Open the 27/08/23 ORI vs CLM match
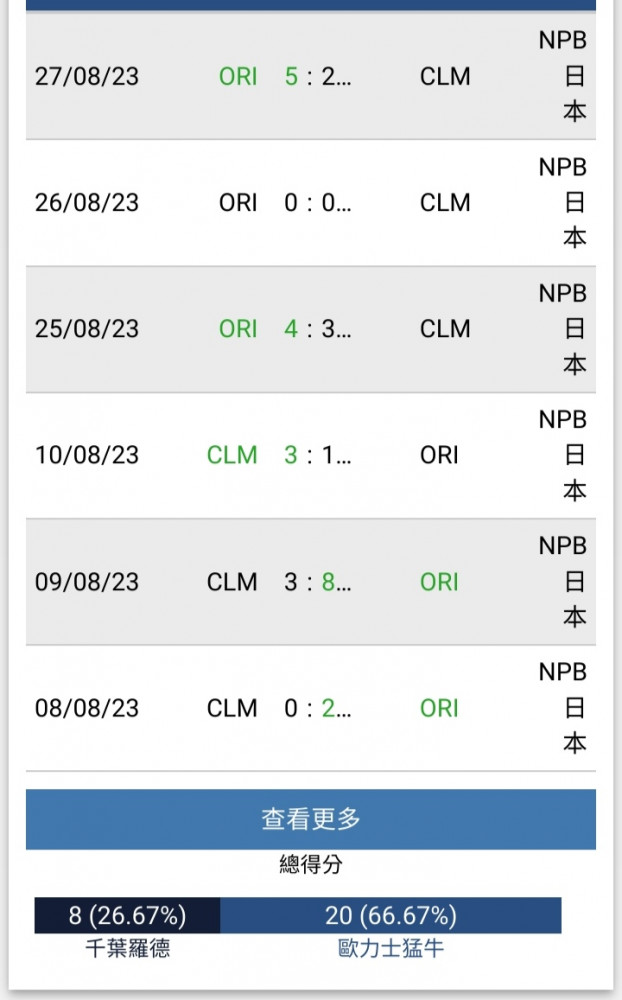The height and width of the screenshot is (1000, 622). [x=311, y=76]
